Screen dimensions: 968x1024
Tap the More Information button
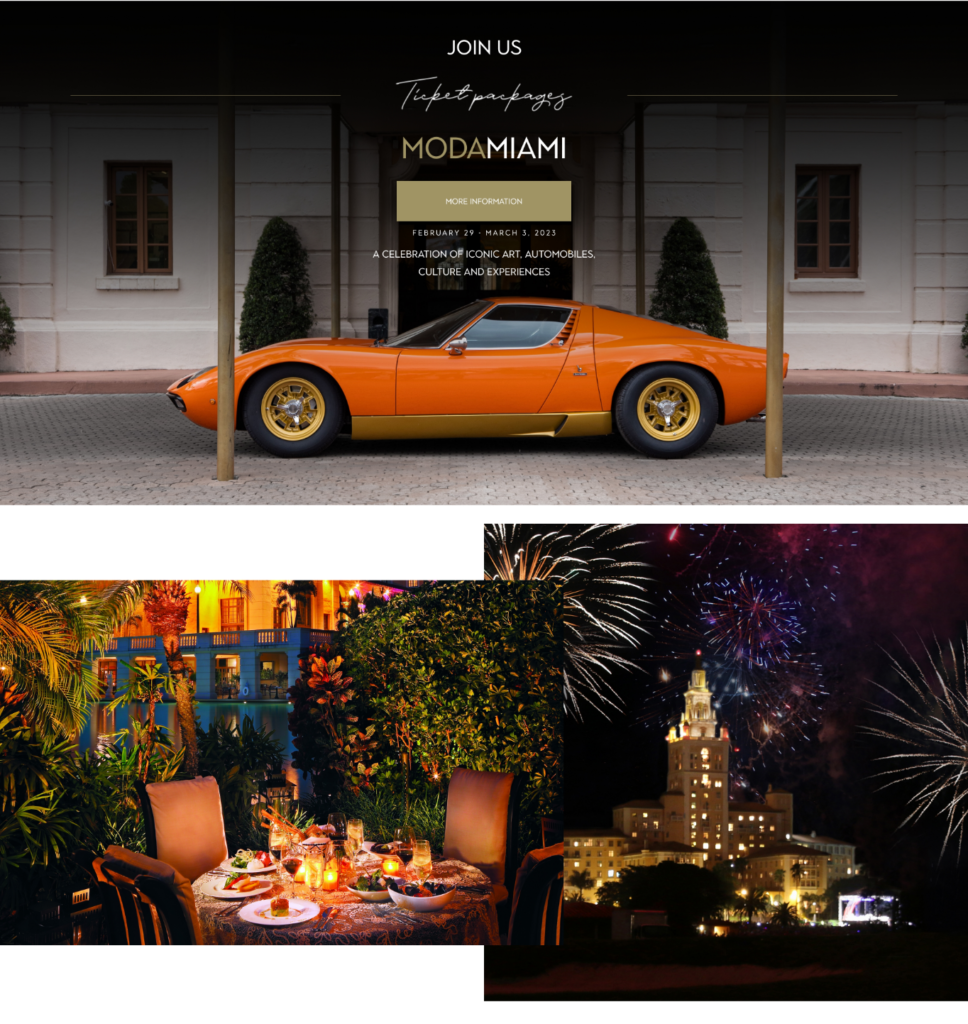coord(483,201)
